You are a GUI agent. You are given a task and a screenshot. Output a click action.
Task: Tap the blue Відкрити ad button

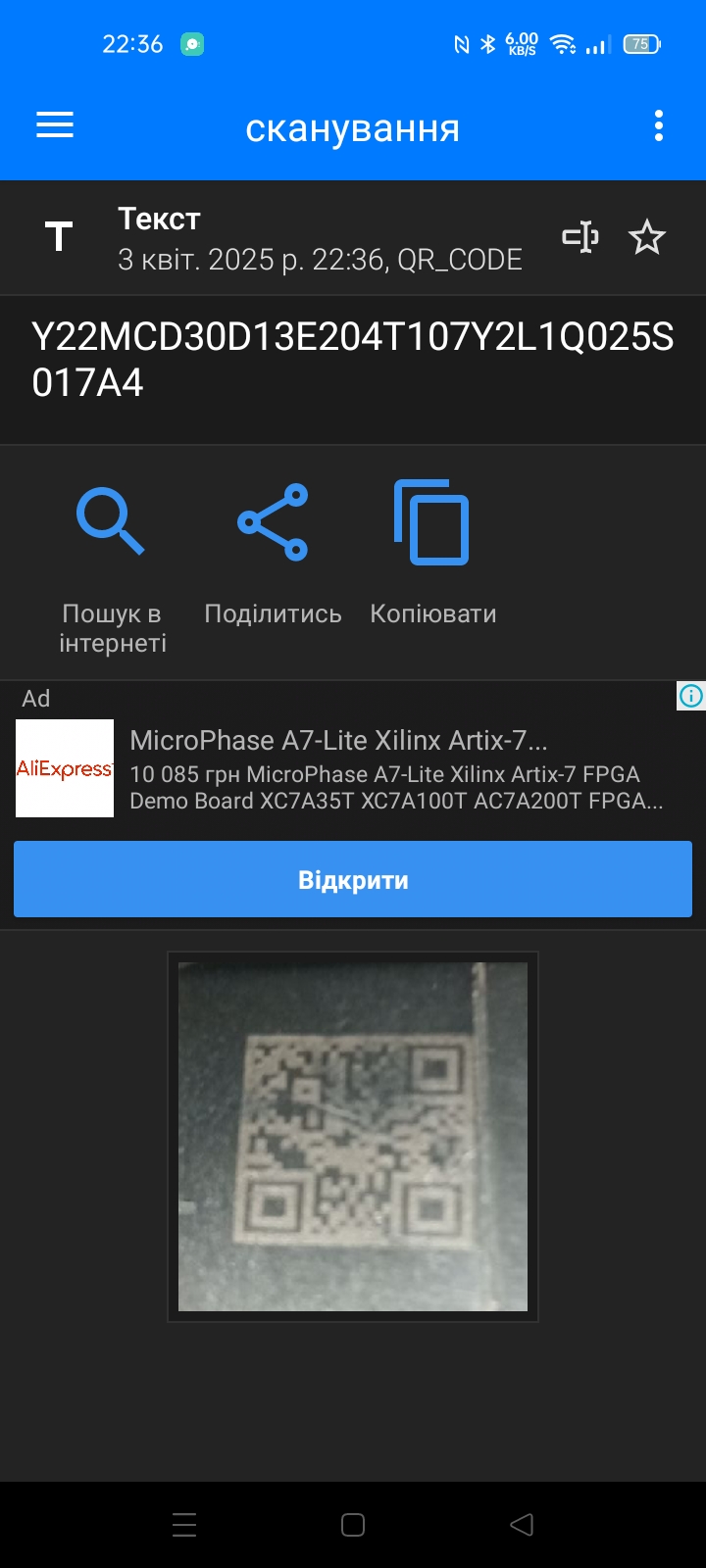(353, 879)
